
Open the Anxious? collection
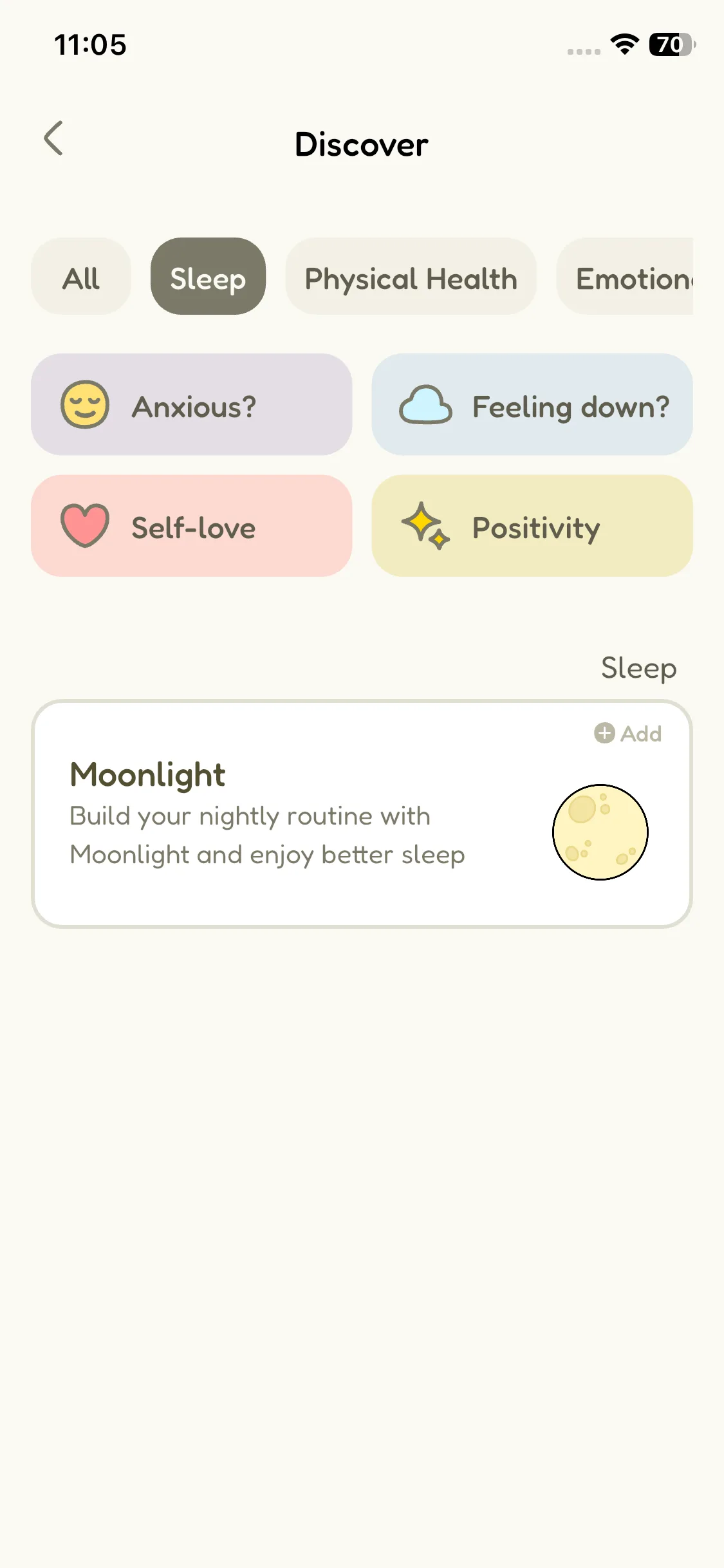click(x=192, y=405)
